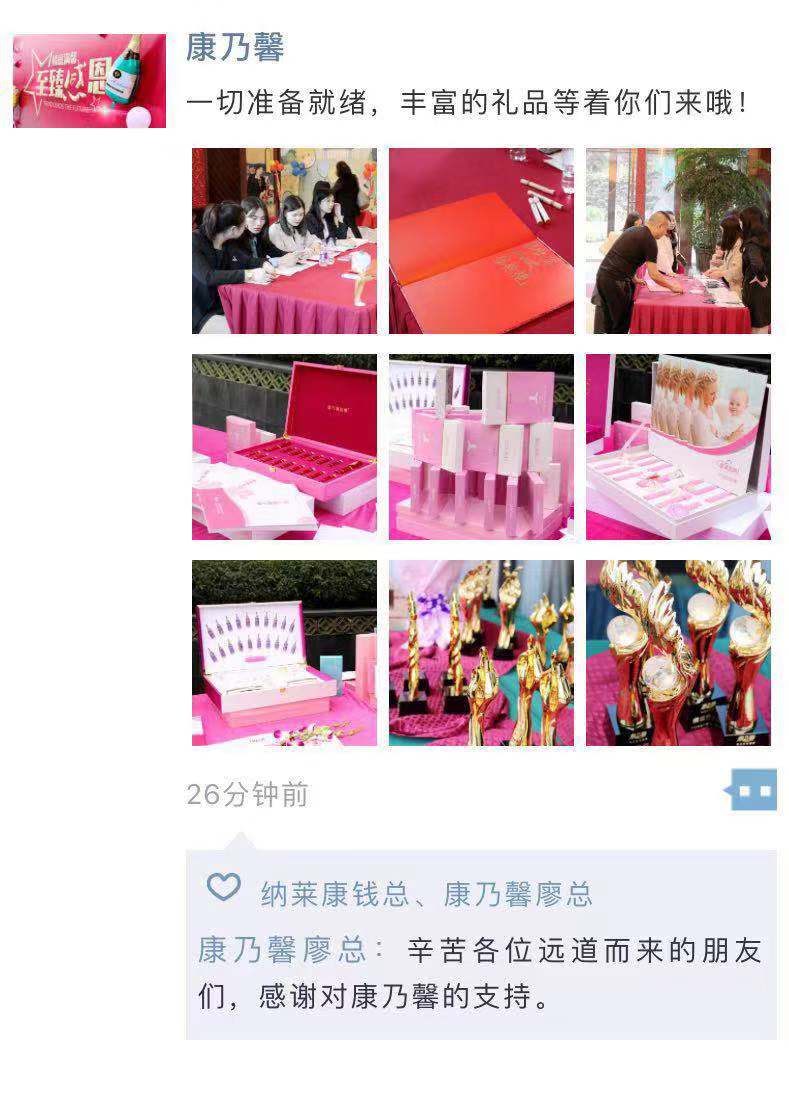View photo of purple ampoule gift set
The height and width of the screenshot is (1094, 789).
point(284,652)
